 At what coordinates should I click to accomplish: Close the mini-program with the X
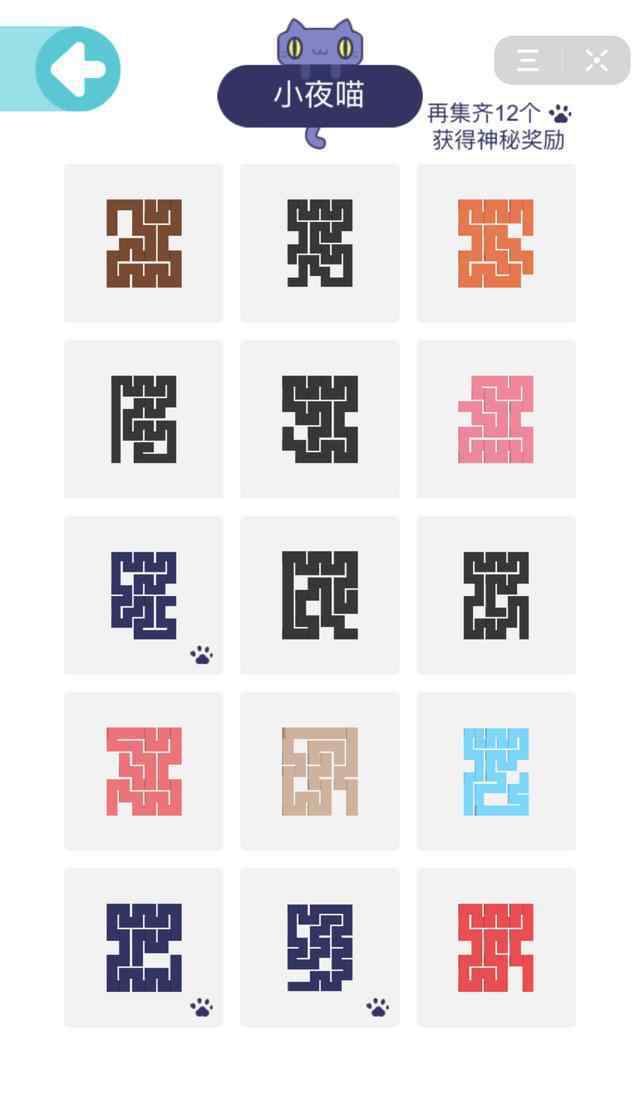(597, 61)
